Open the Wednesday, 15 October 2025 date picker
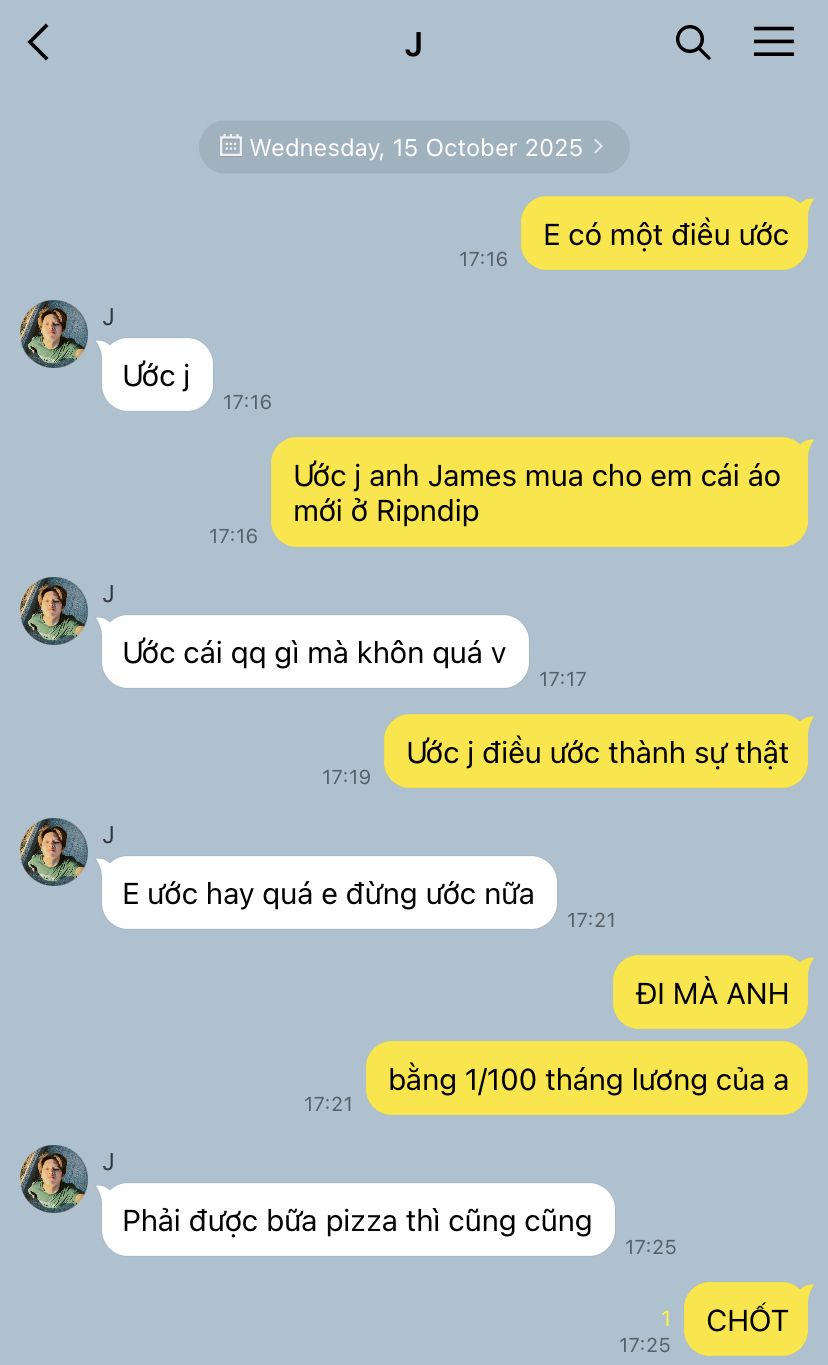The image size is (828, 1365). 414,147
